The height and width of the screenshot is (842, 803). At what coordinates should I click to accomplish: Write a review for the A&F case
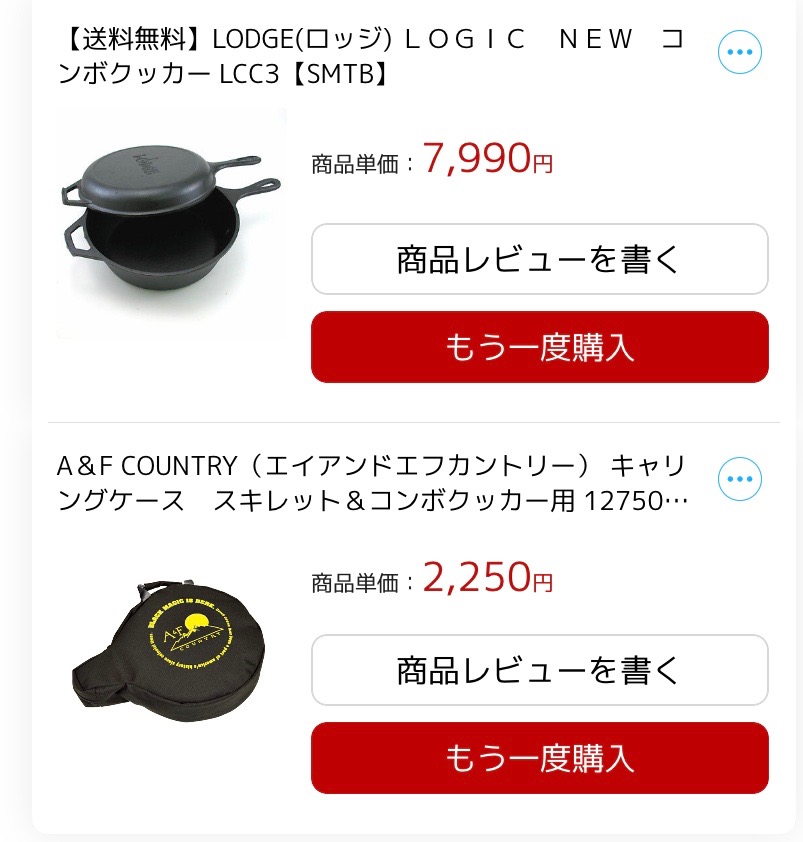click(x=540, y=670)
